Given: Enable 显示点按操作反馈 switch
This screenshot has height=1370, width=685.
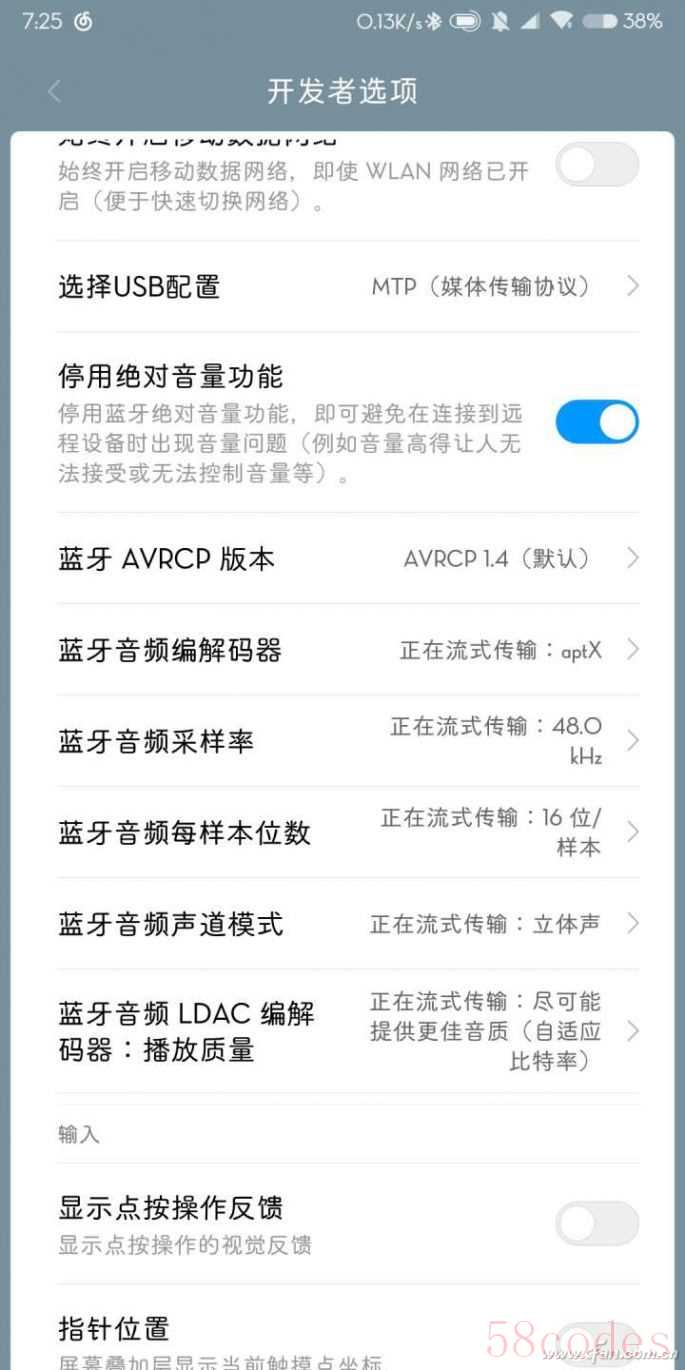Looking at the screenshot, I should (x=597, y=1223).
